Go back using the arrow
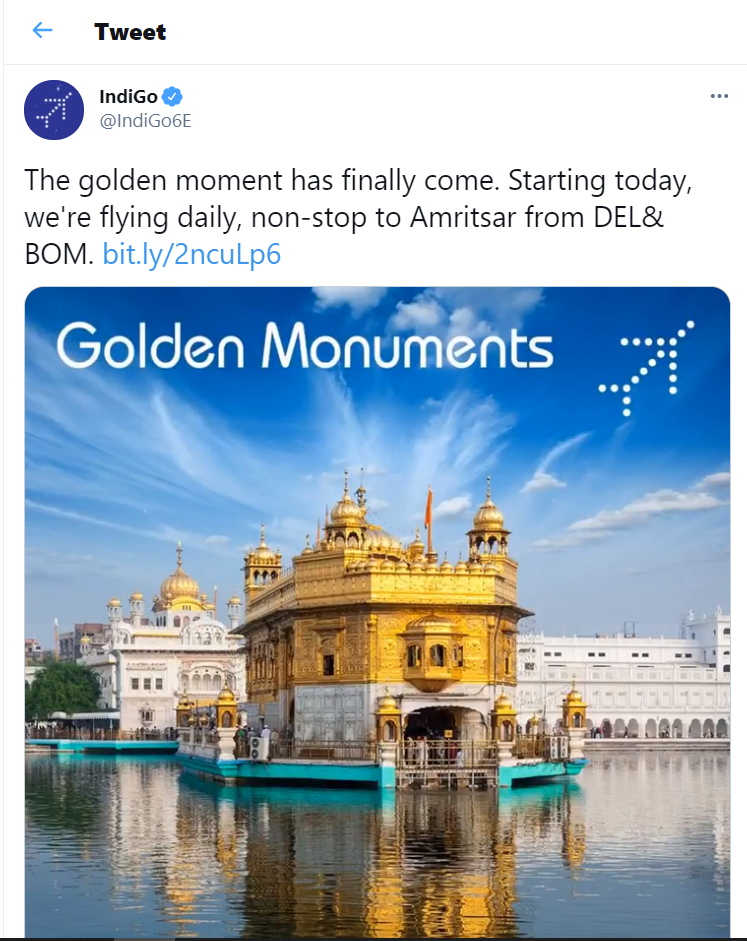This screenshot has width=747, height=941. click(x=42, y=31)
